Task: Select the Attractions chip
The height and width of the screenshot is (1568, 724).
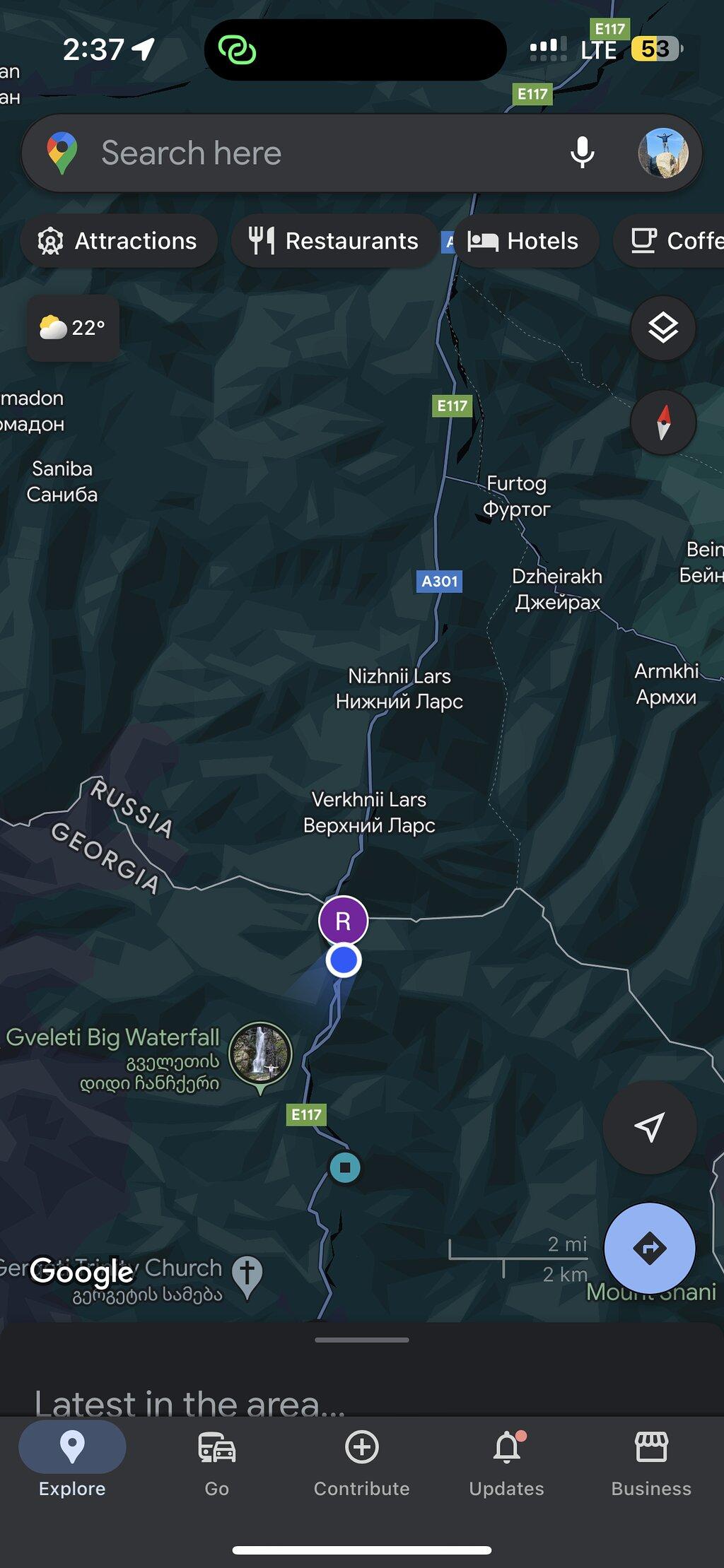Action: [119, 241]
